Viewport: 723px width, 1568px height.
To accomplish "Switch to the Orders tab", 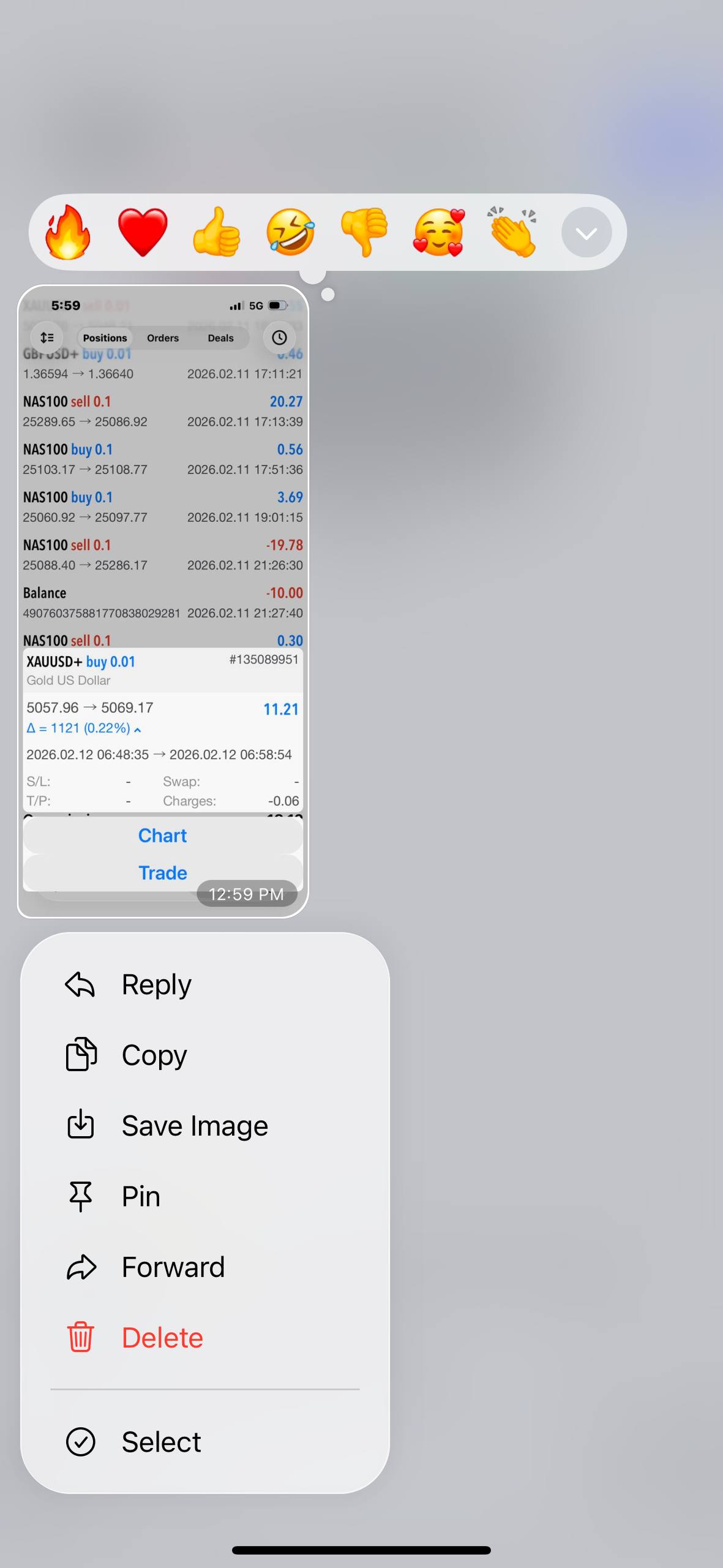I will [x=162, y=337].
